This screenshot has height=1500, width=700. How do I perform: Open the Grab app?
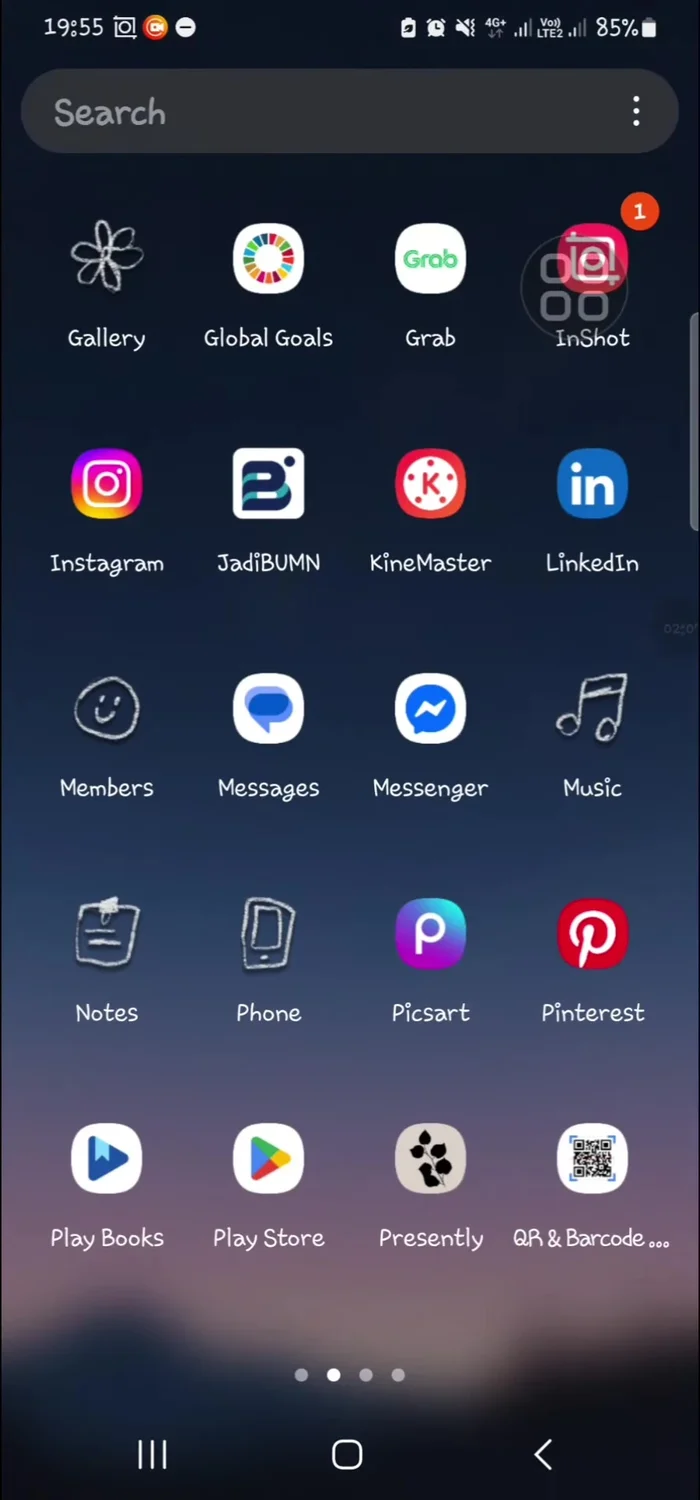pos(430,260)
